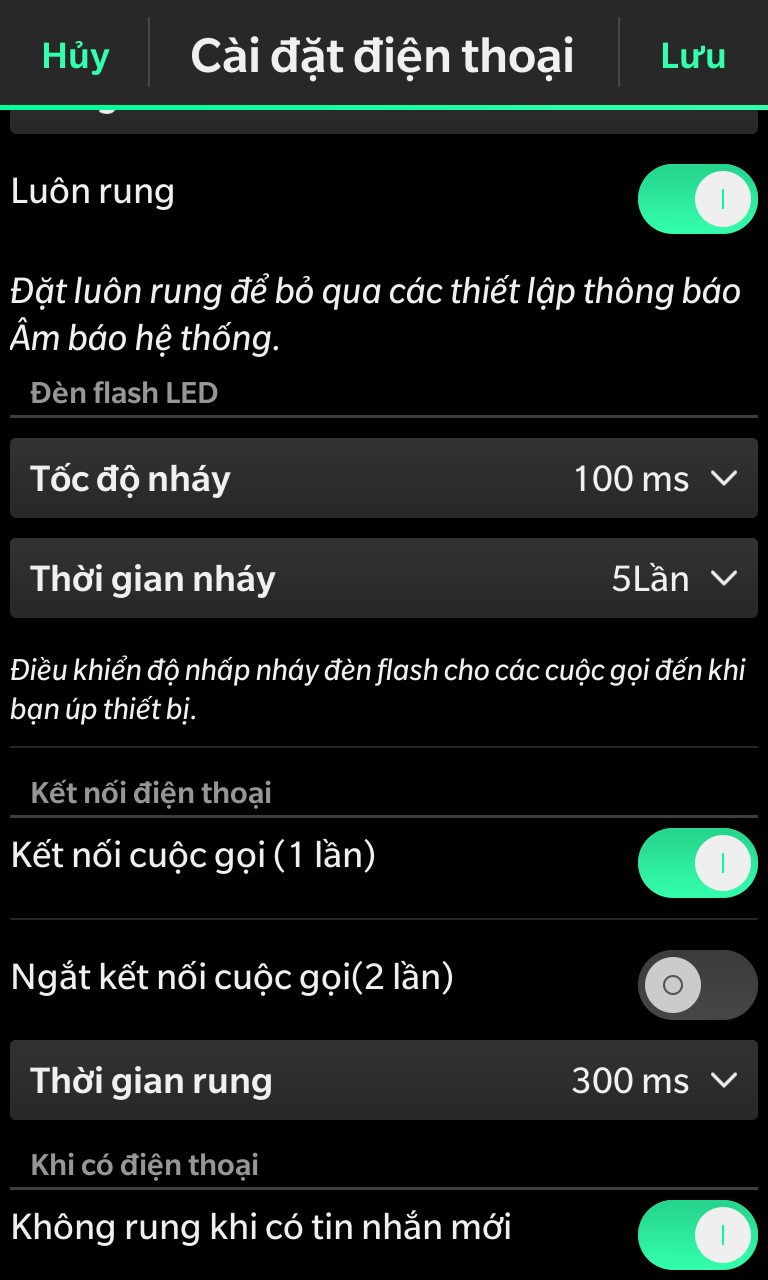Enable Ngắt kết nối cuộc gọi(2 lần)
Image resolution: width=768 pixels, height=1280 pixels.
(697, 985)
